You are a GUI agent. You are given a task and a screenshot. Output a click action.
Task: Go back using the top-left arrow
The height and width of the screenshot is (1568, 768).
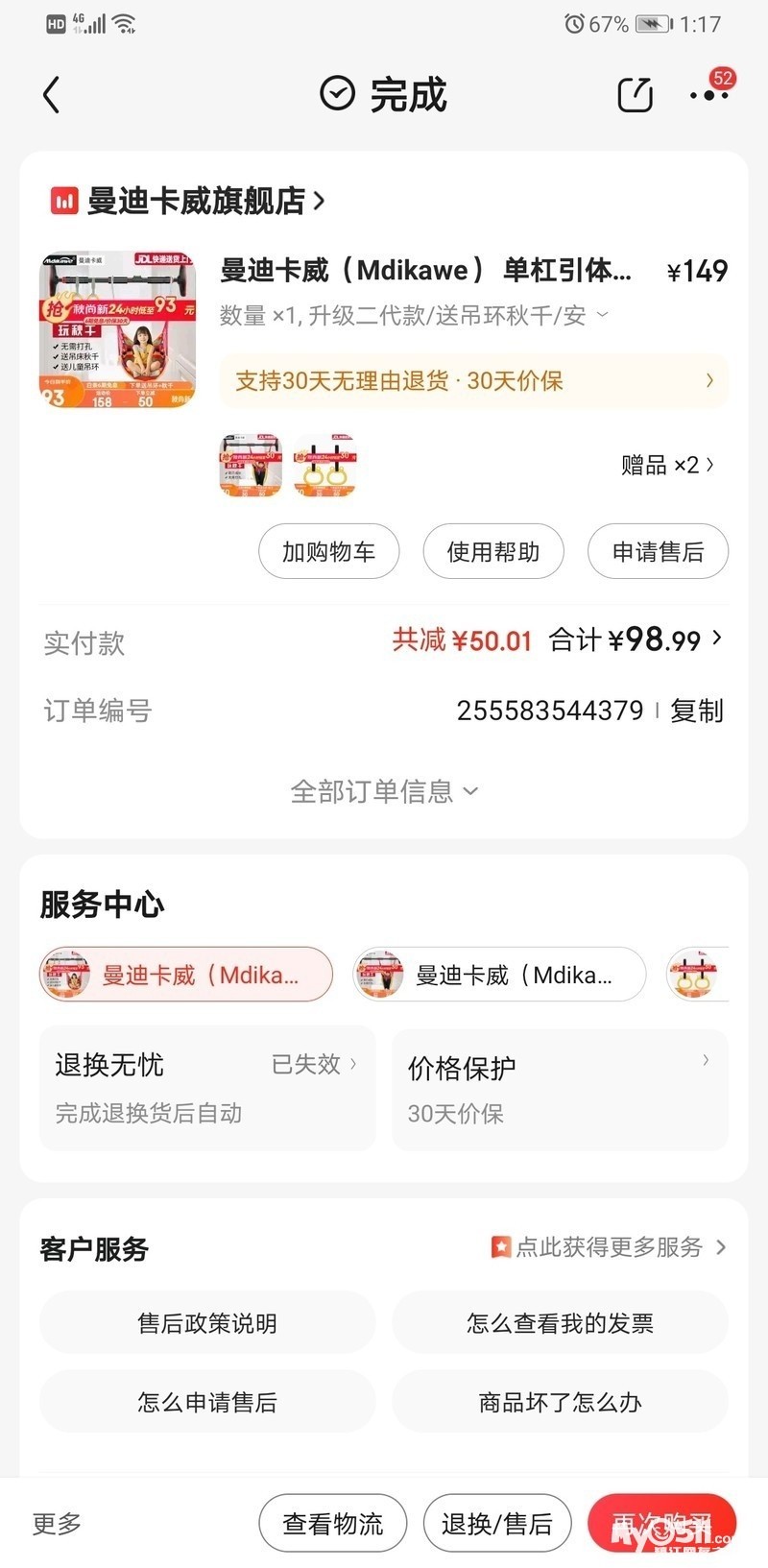52,95
